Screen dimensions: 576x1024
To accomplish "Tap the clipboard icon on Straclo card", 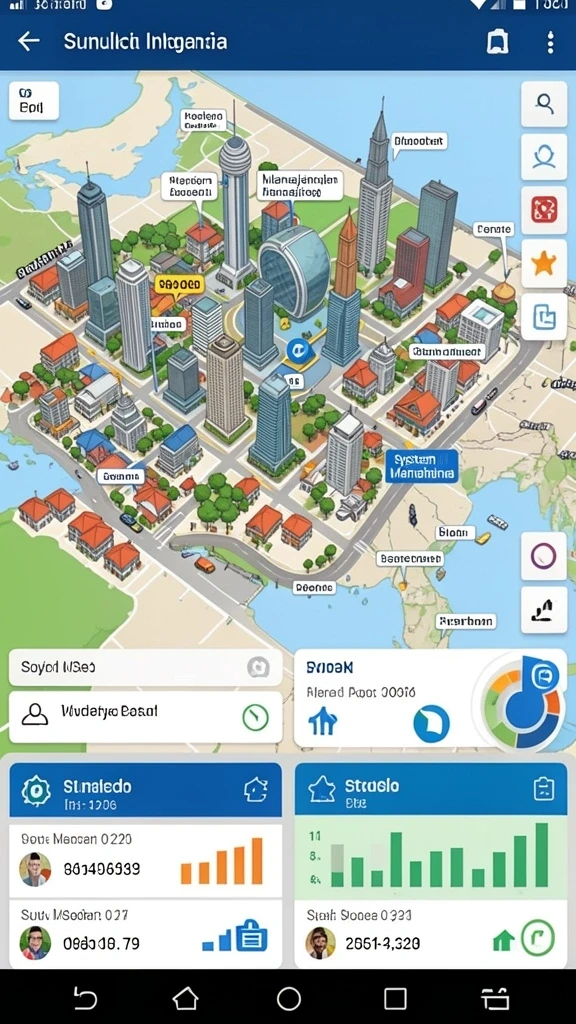I will click(x=544, y=789).
